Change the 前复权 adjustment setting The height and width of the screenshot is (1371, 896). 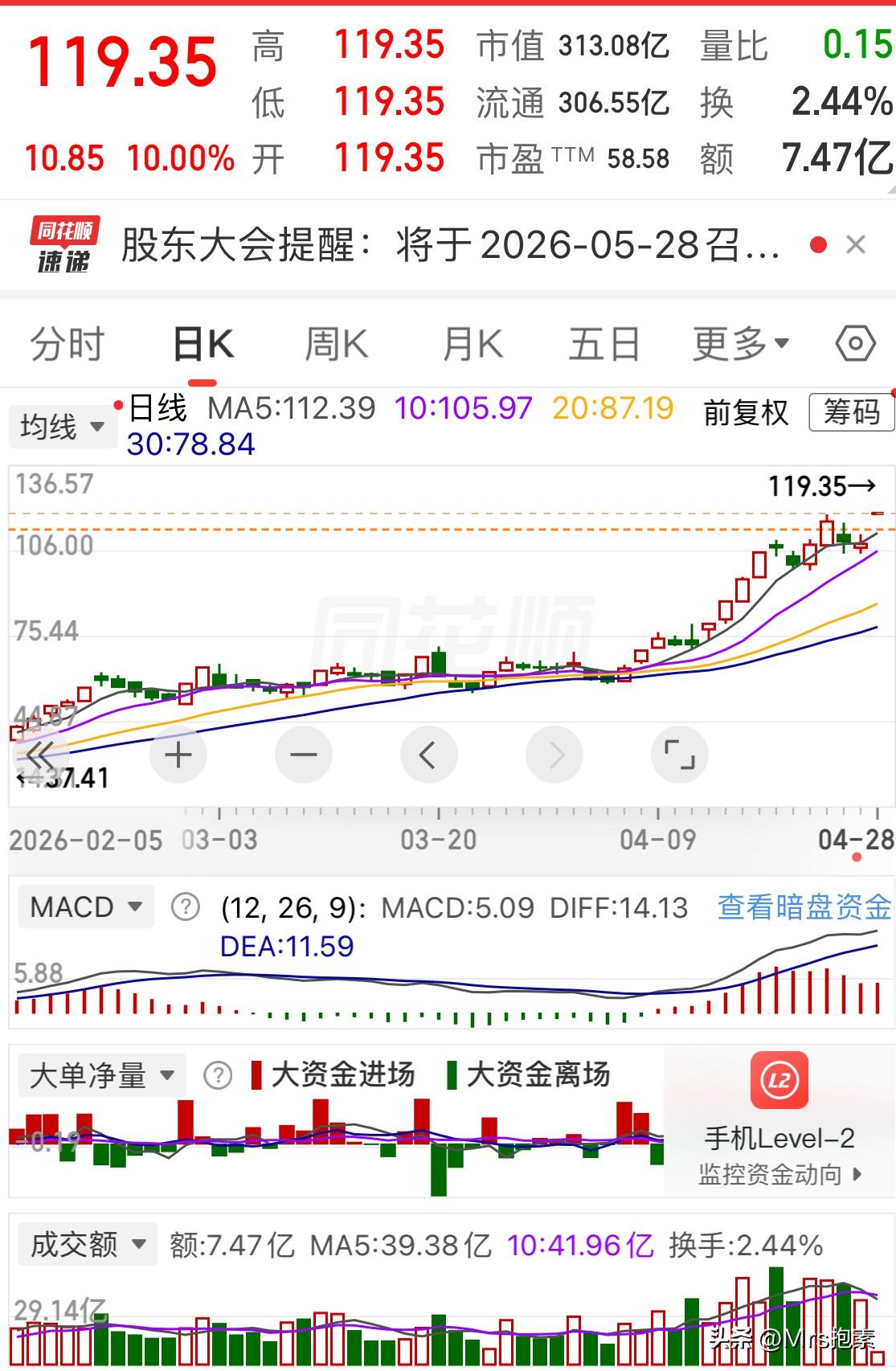click(x=746, y=413)
